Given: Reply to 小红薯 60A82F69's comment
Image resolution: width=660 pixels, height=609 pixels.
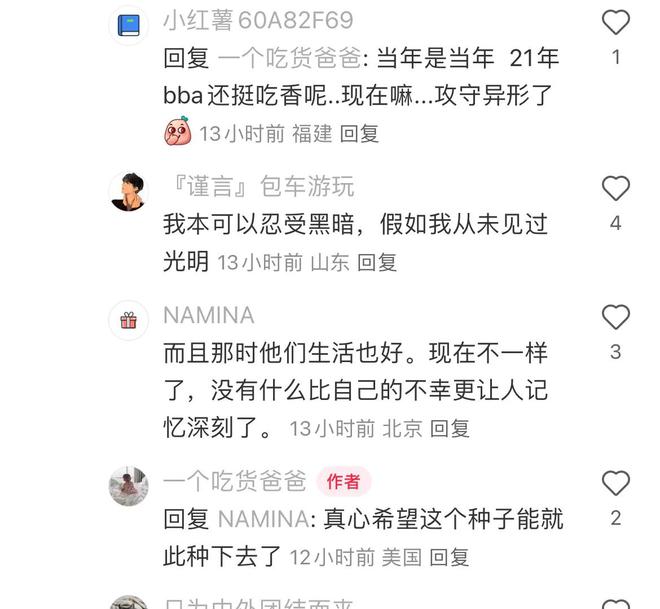Looking at the screenshot, I should tap(359, 133).
